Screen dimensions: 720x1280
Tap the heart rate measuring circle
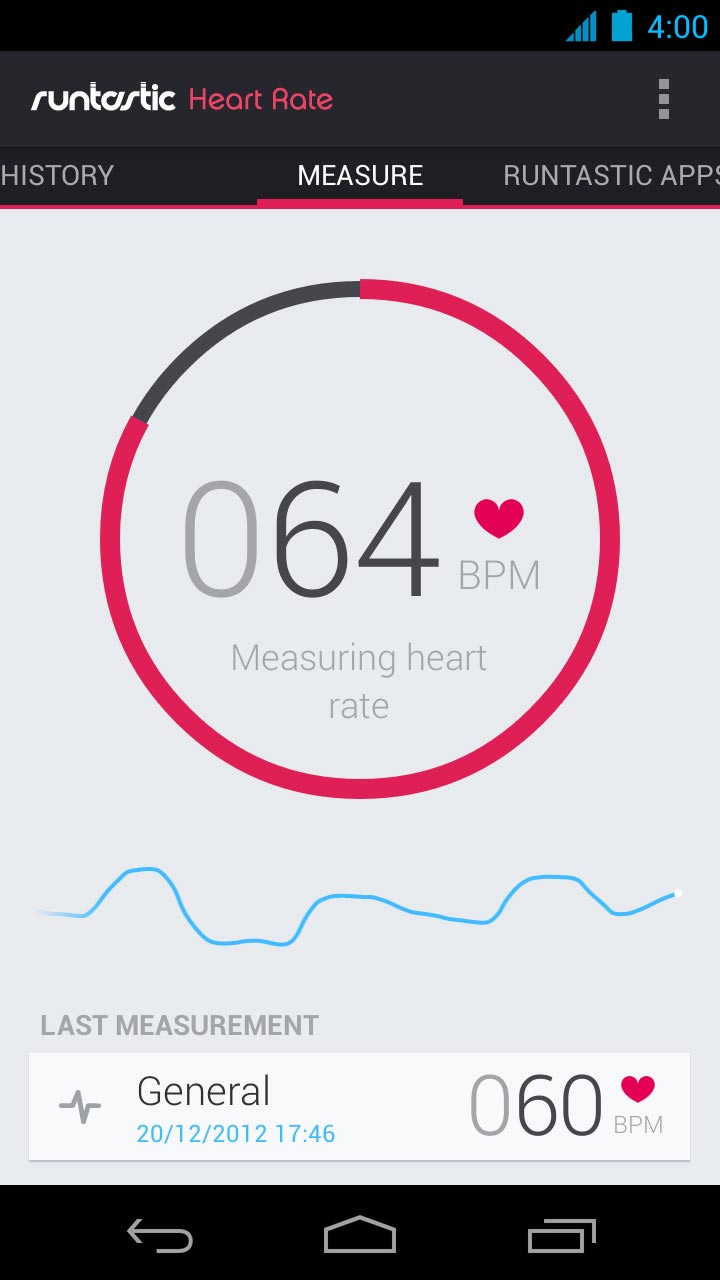tap(360, 539)
